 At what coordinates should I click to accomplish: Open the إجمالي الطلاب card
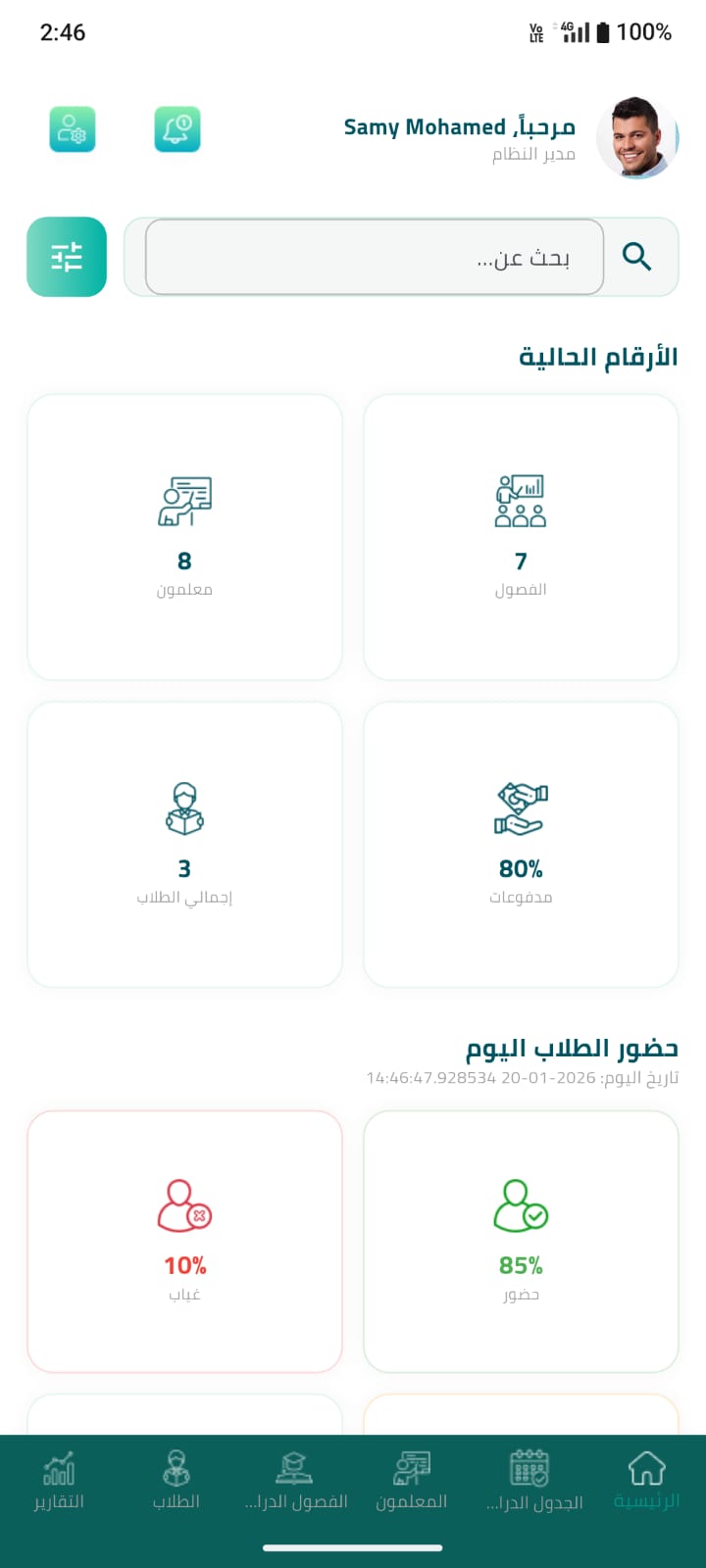pos(184,844)
